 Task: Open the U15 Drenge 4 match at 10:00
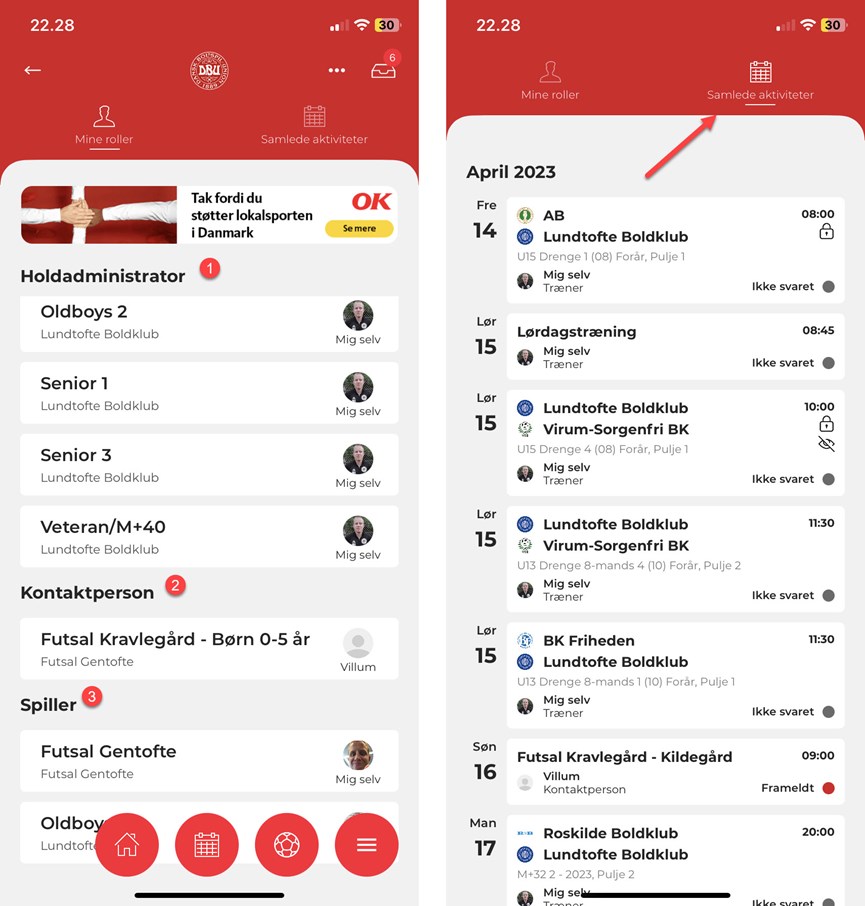675,442
